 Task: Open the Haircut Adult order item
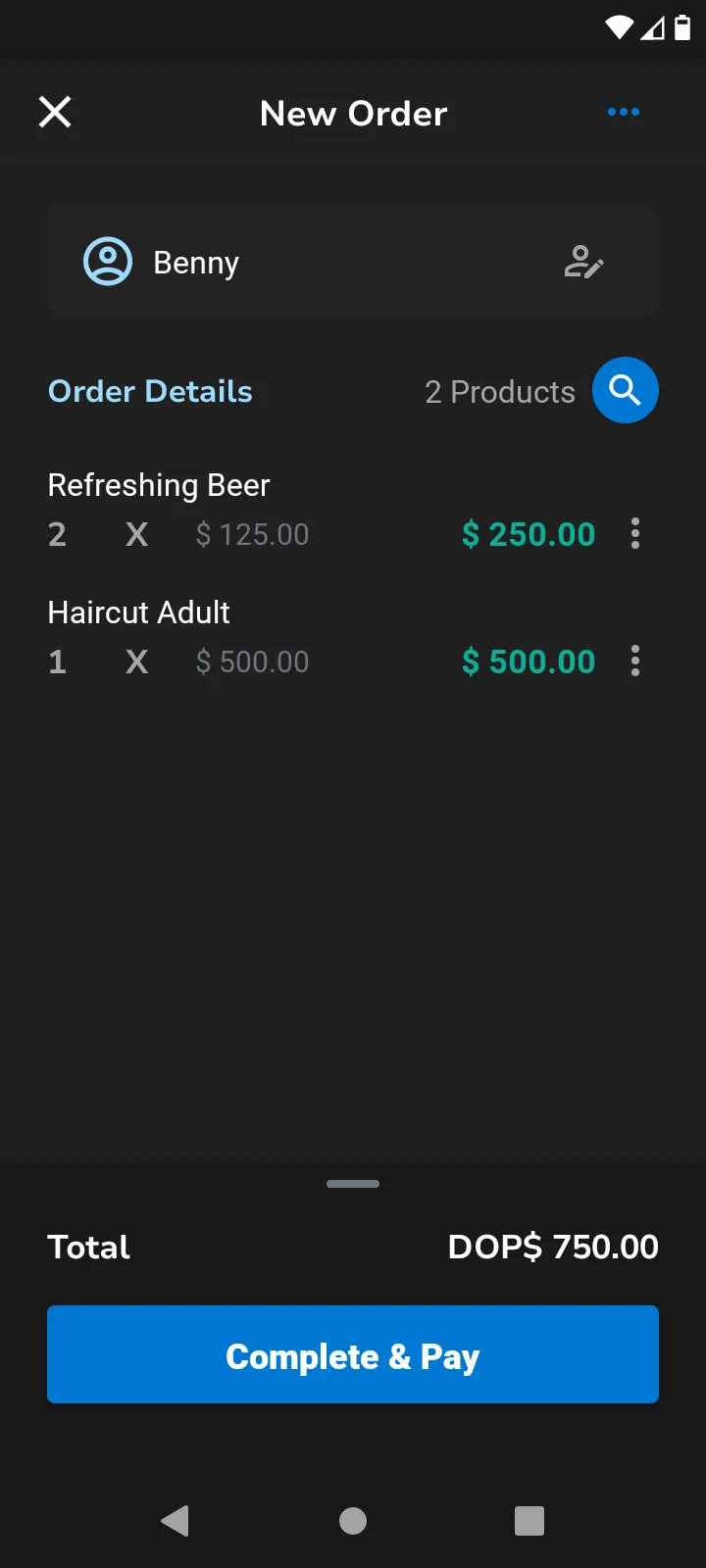click(x=139, y=613)
